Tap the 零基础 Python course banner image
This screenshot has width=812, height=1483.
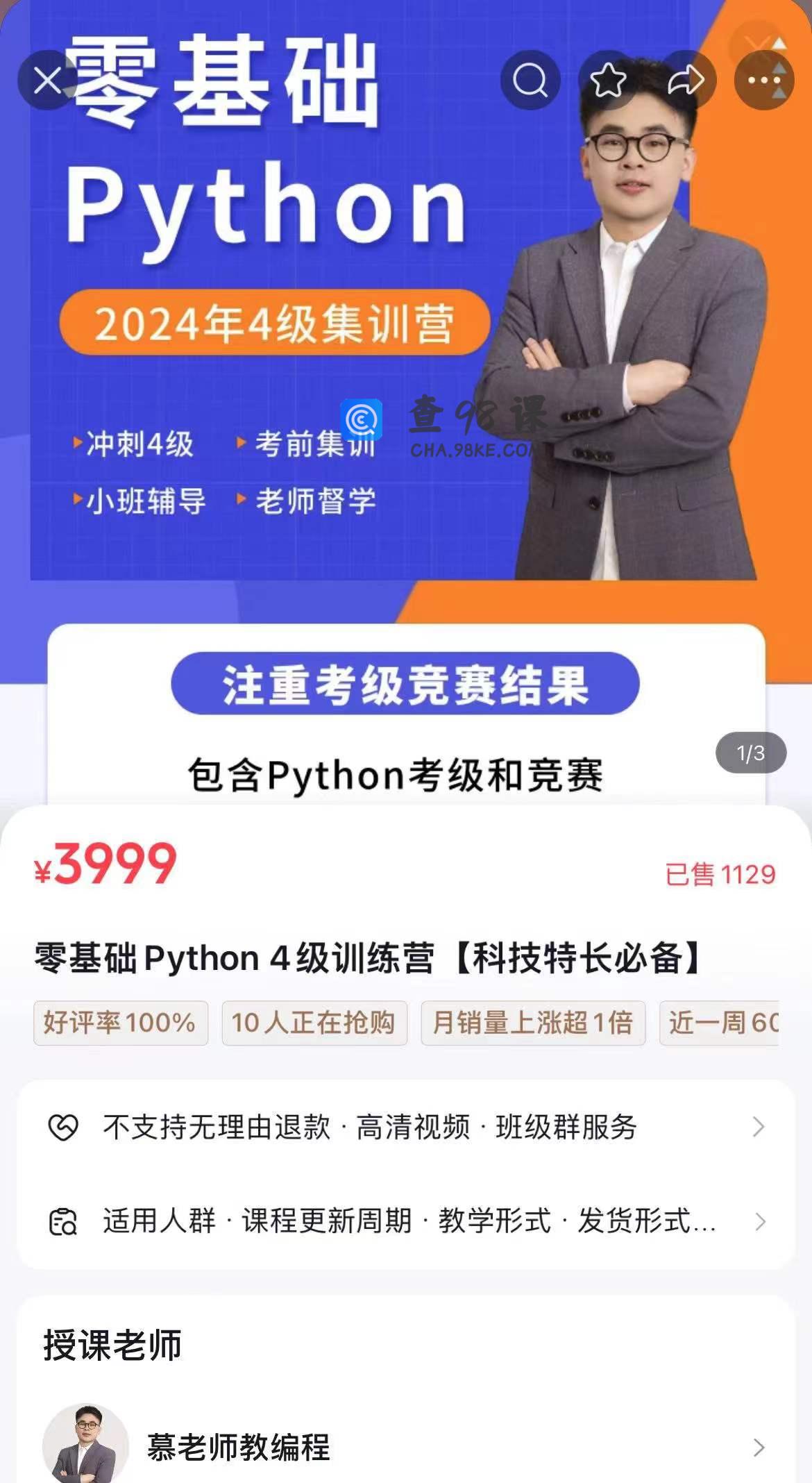(406, 403)
